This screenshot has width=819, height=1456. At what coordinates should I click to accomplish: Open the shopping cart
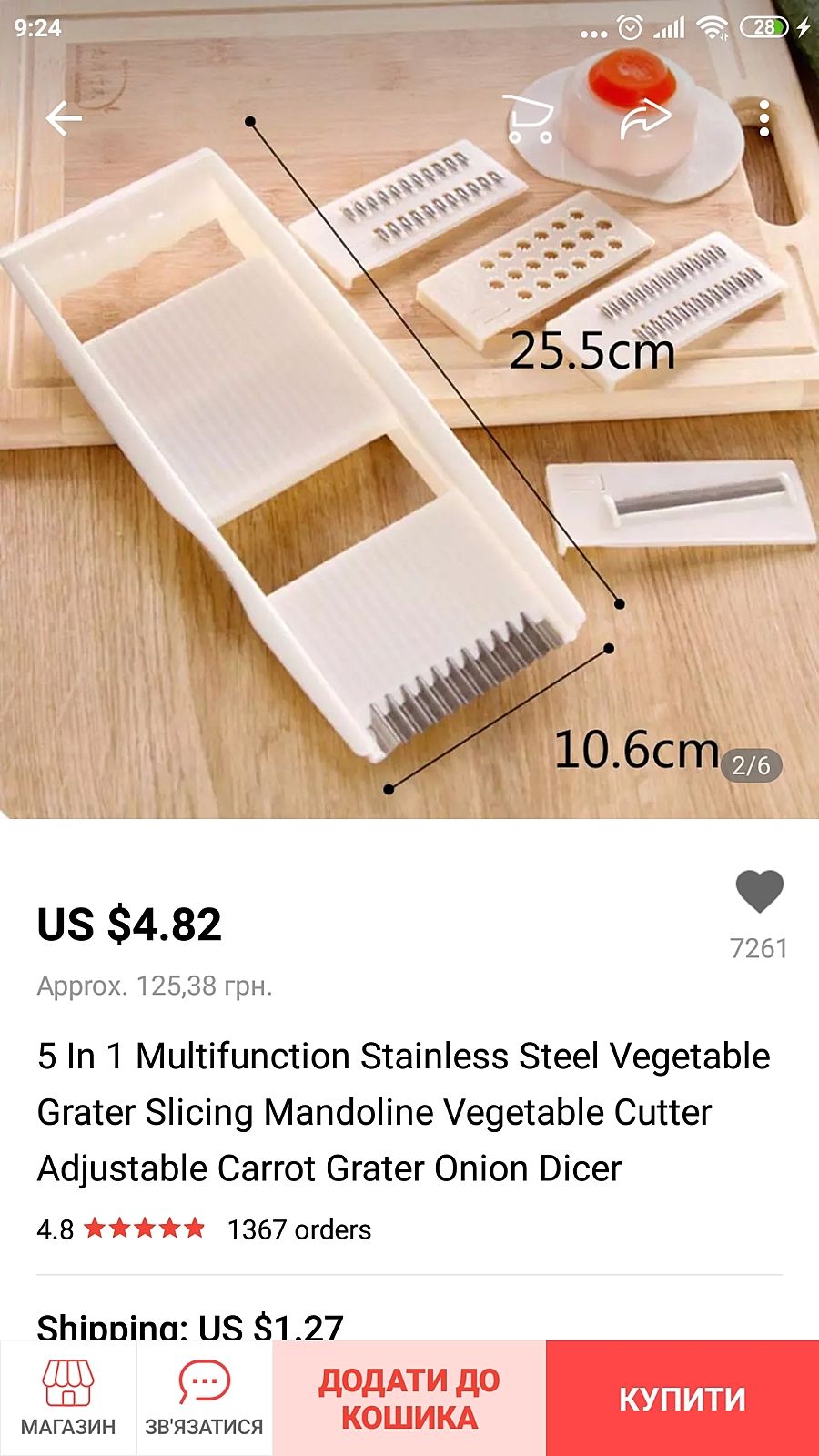(x=530, y=118)
